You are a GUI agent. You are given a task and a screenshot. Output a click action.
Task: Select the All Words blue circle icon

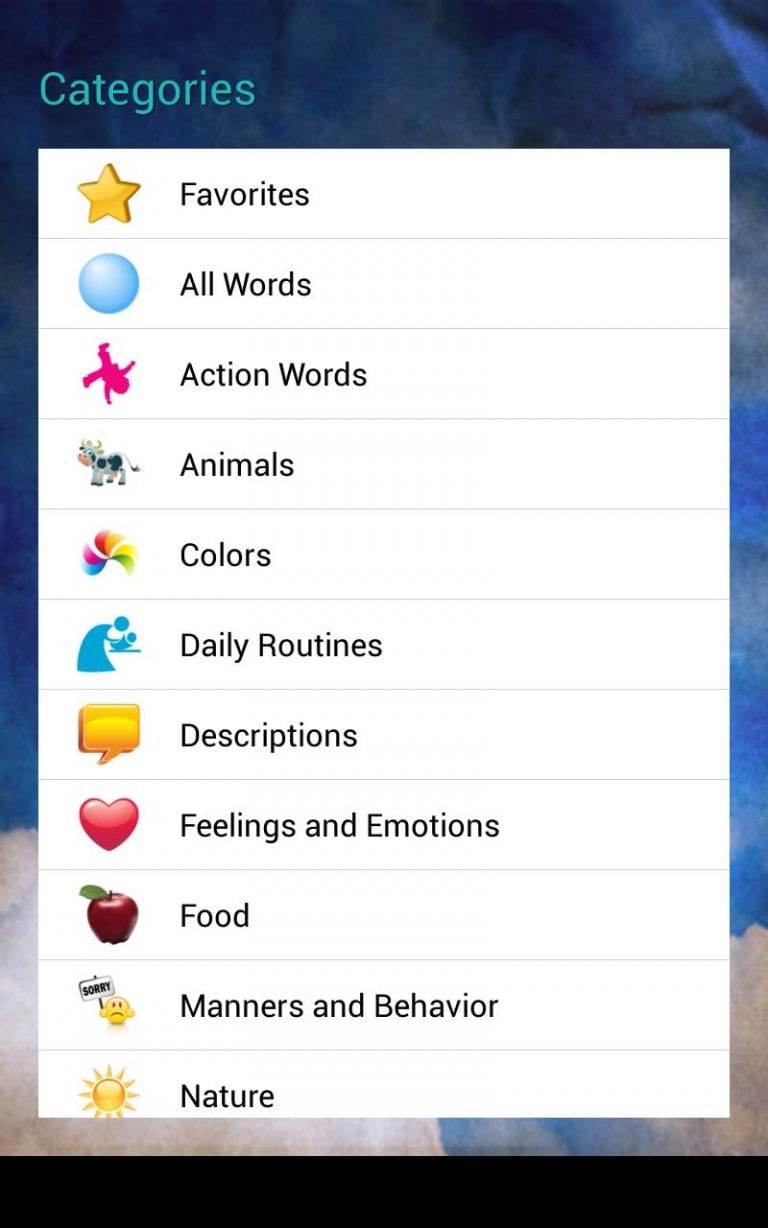109,284
